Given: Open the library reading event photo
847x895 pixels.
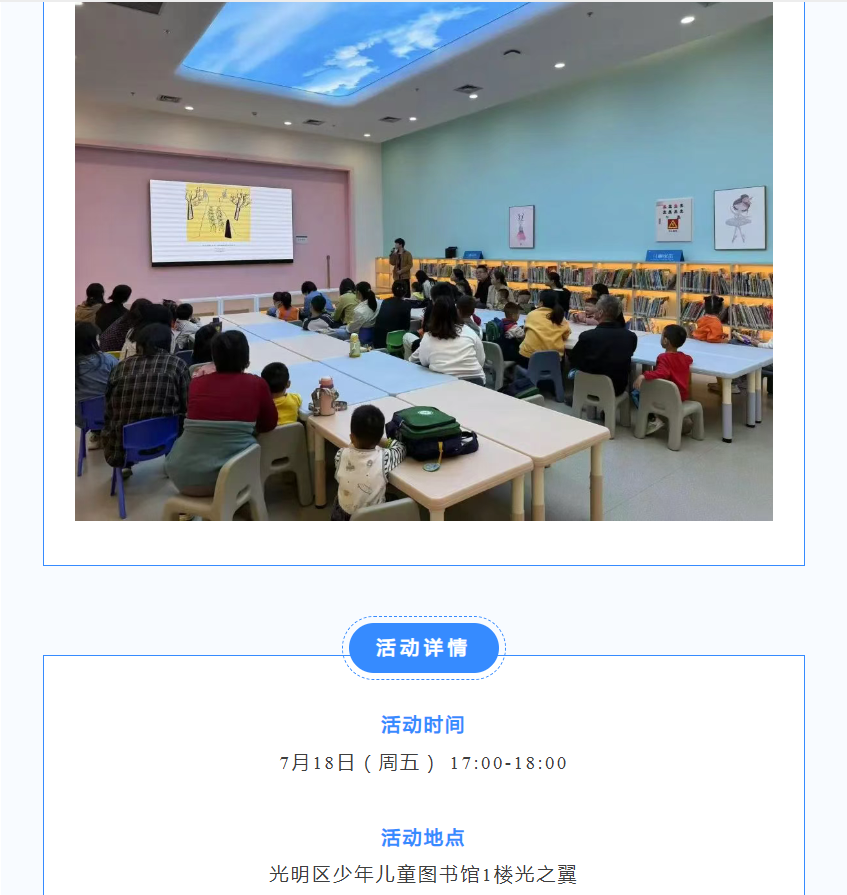Looking at the screenshot, I should [x=423, y=262].
